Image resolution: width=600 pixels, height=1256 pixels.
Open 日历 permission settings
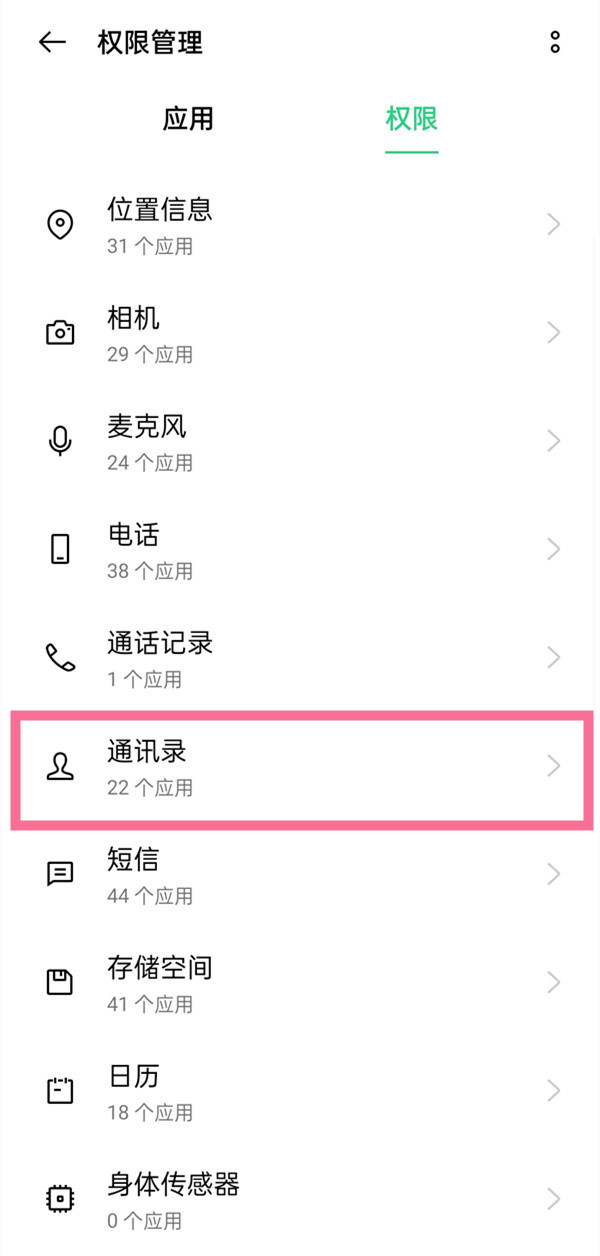click(x=300, y=1090)
